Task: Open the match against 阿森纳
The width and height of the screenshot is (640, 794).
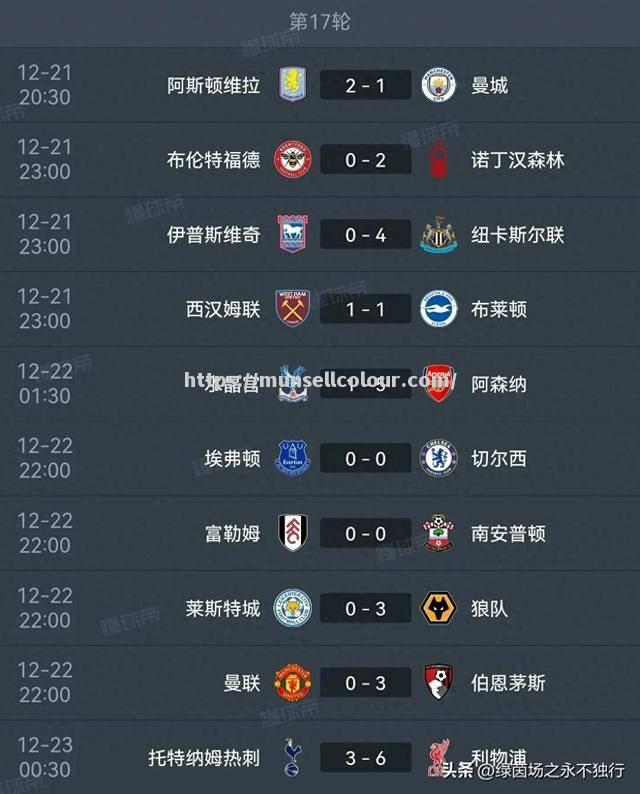Action: (x=365, y=384)
